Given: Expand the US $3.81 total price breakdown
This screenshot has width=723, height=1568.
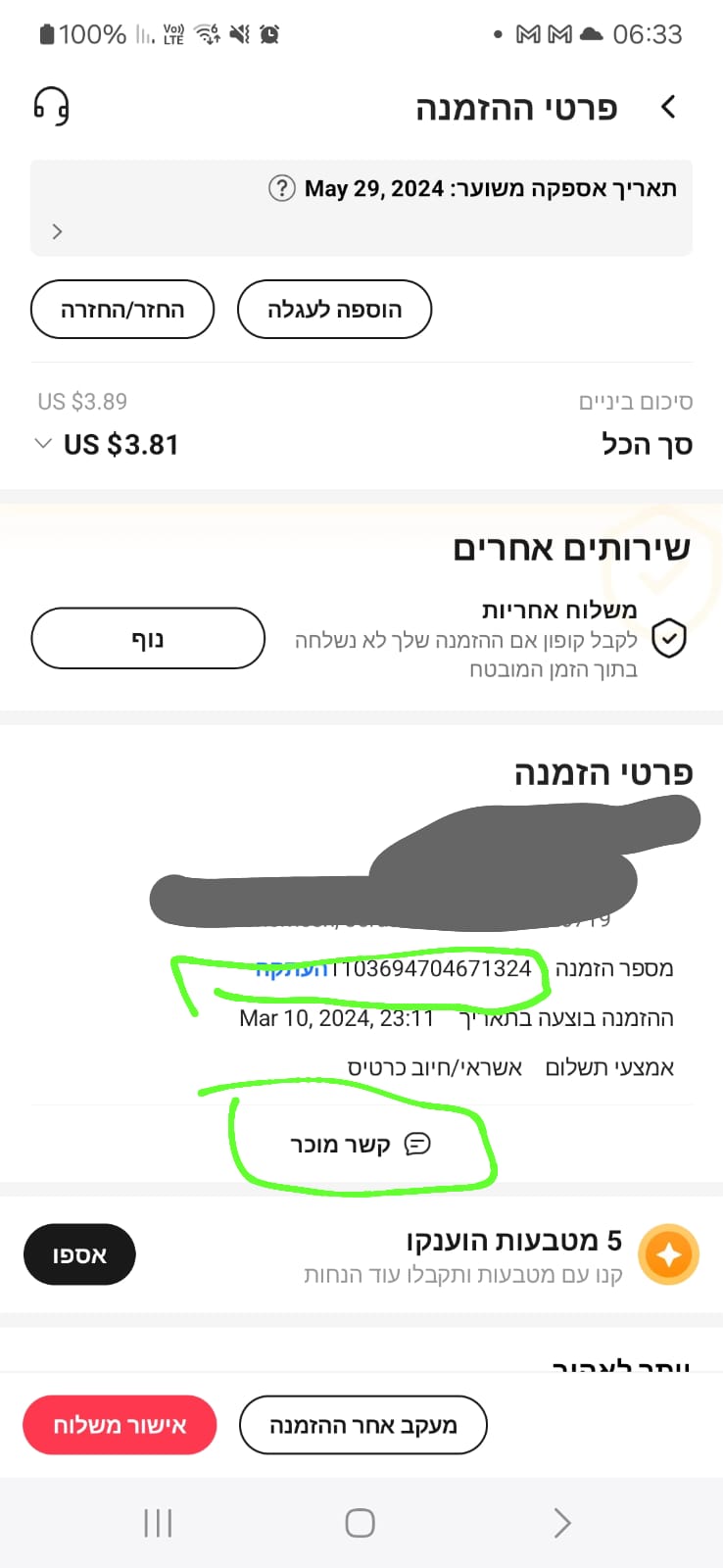Looking at the screenshot, I should click(43, 443).
